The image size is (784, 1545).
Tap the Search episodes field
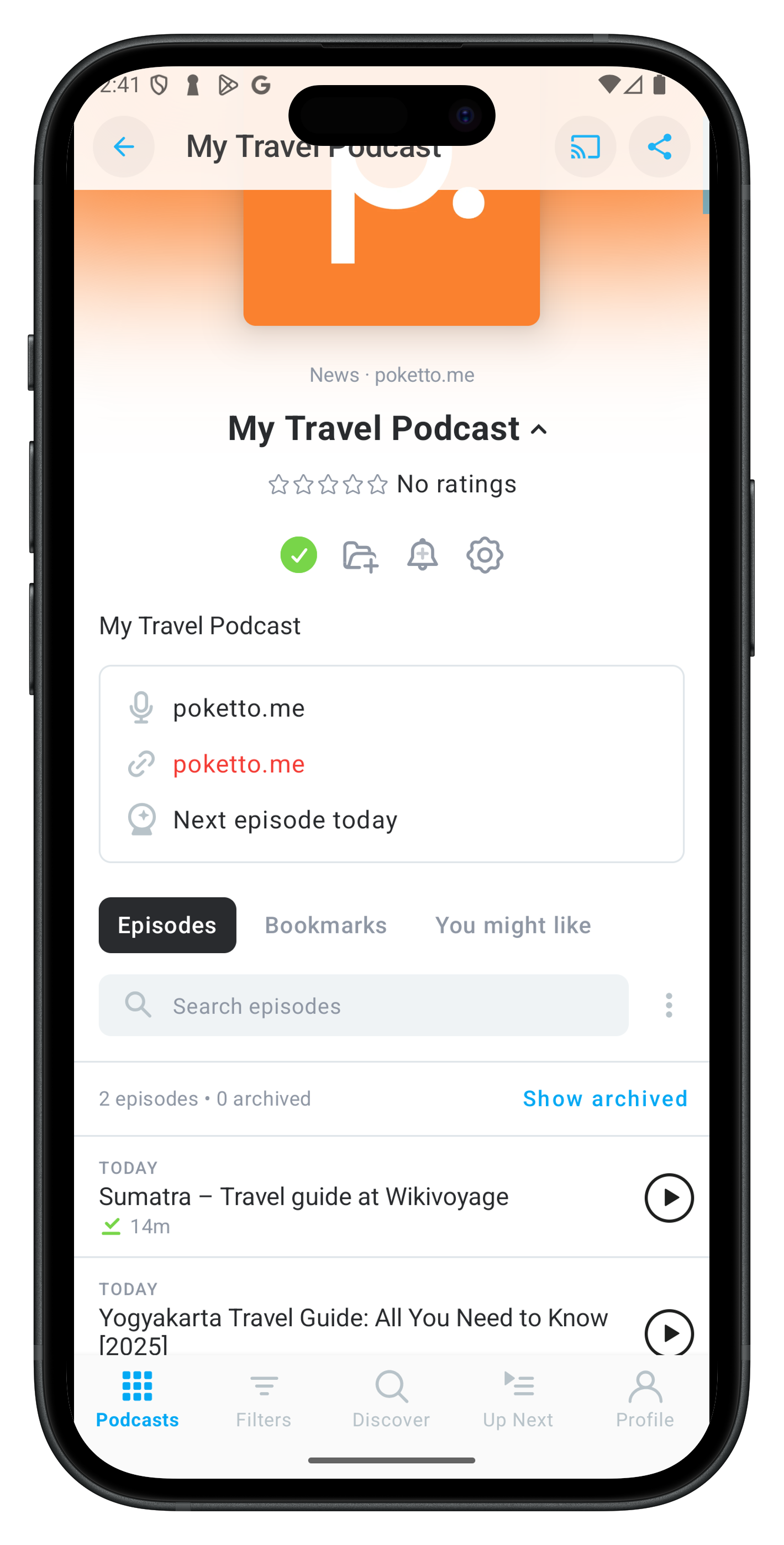[364, 1006]
